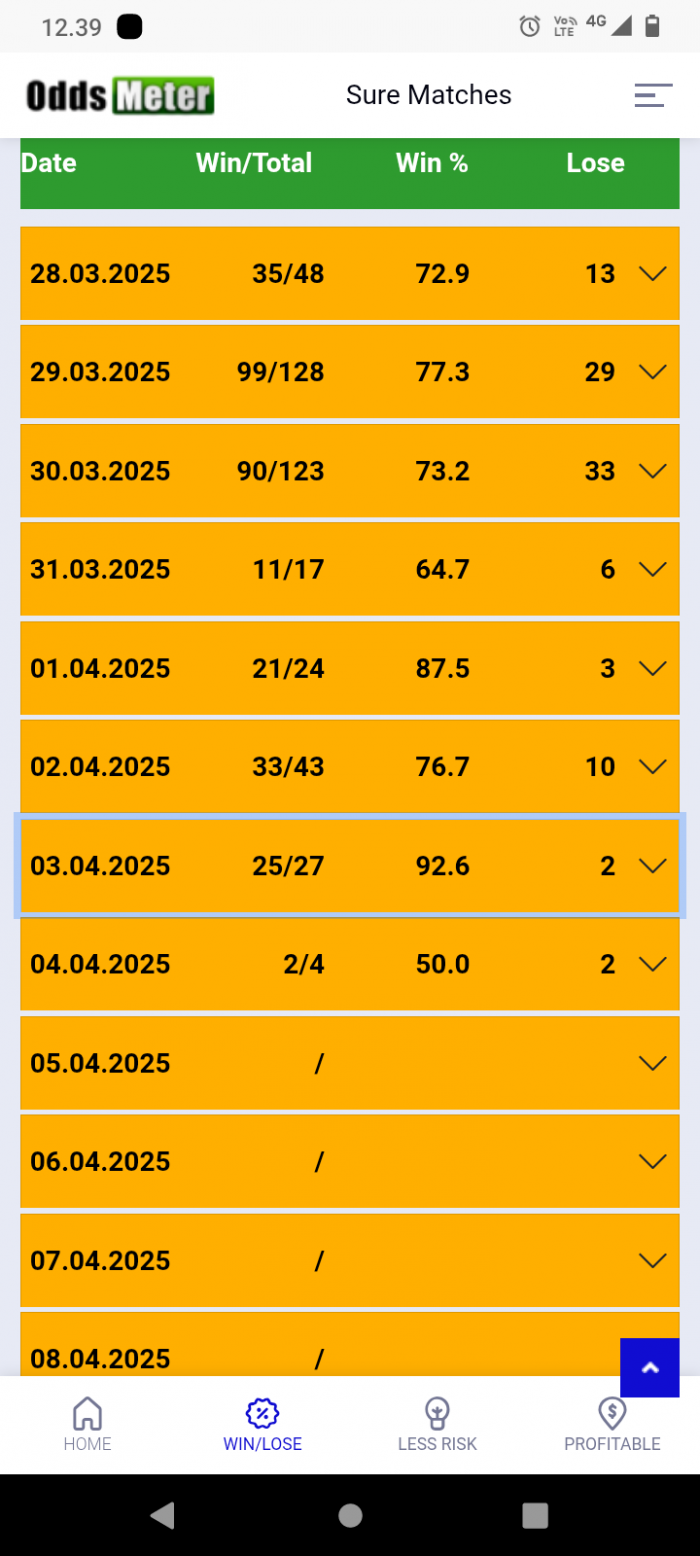The image size is (700, 1556).
Task: Expand the 29.03.2025 results
Action: [350, 372]
